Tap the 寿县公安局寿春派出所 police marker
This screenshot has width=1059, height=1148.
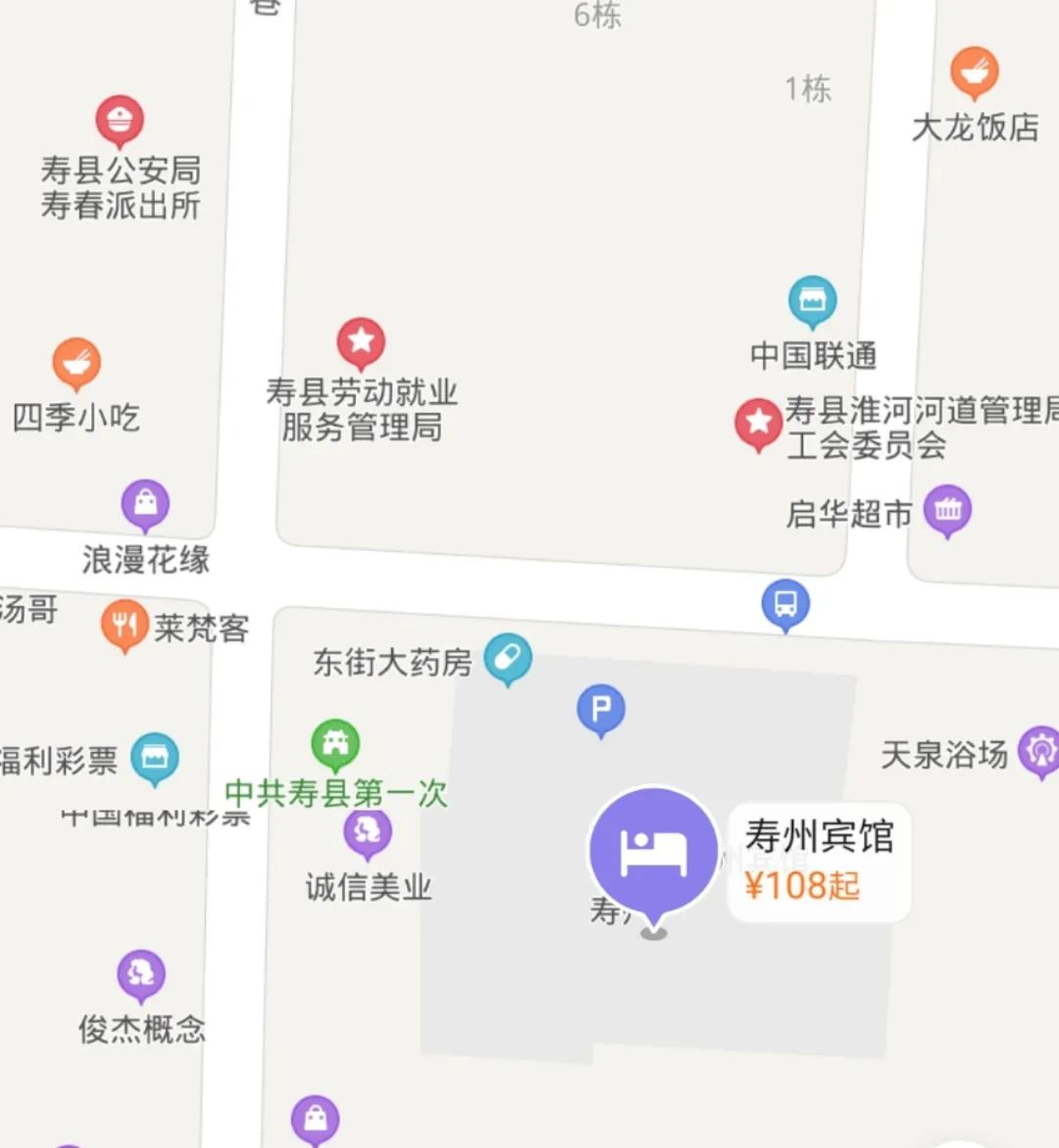point(120,121)
